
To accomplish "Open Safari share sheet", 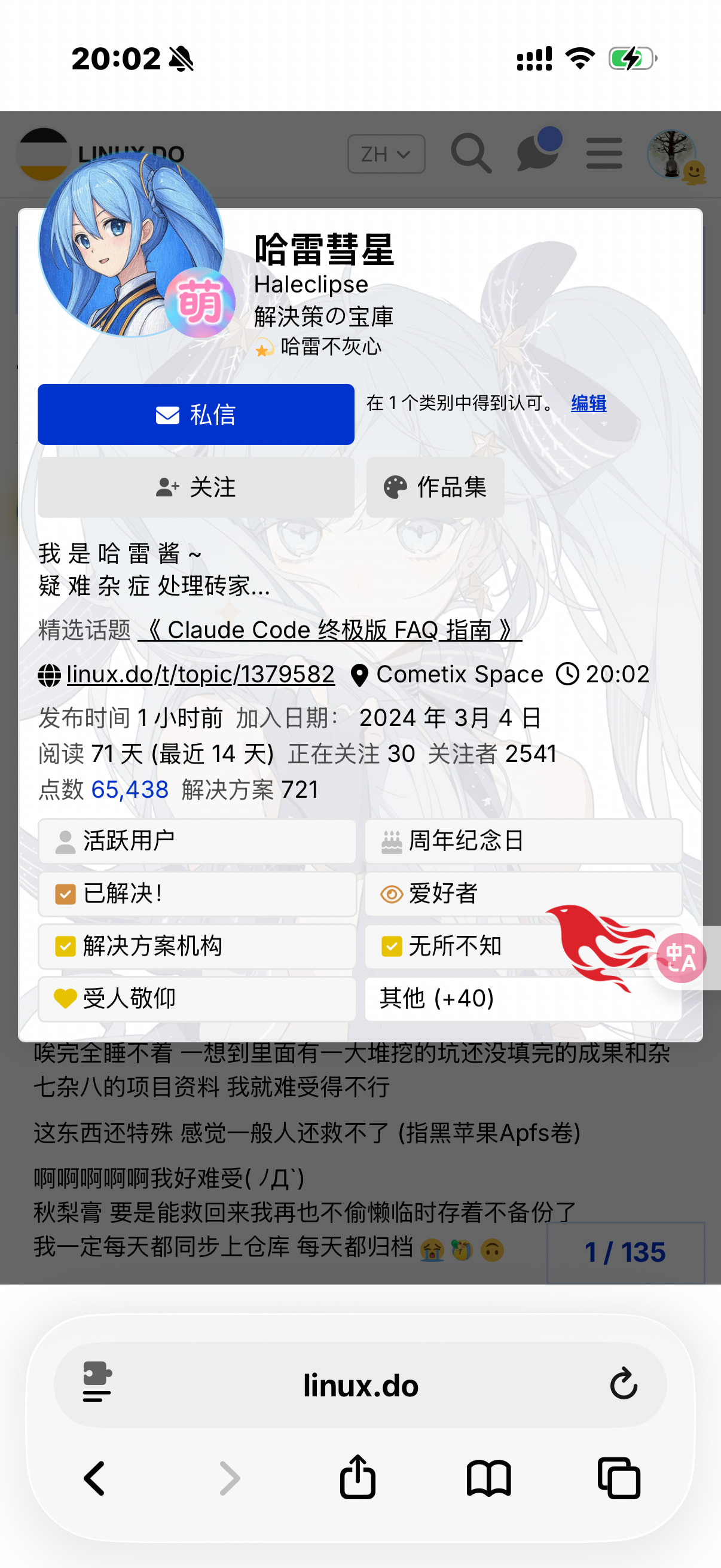I will click(357, 1477).
